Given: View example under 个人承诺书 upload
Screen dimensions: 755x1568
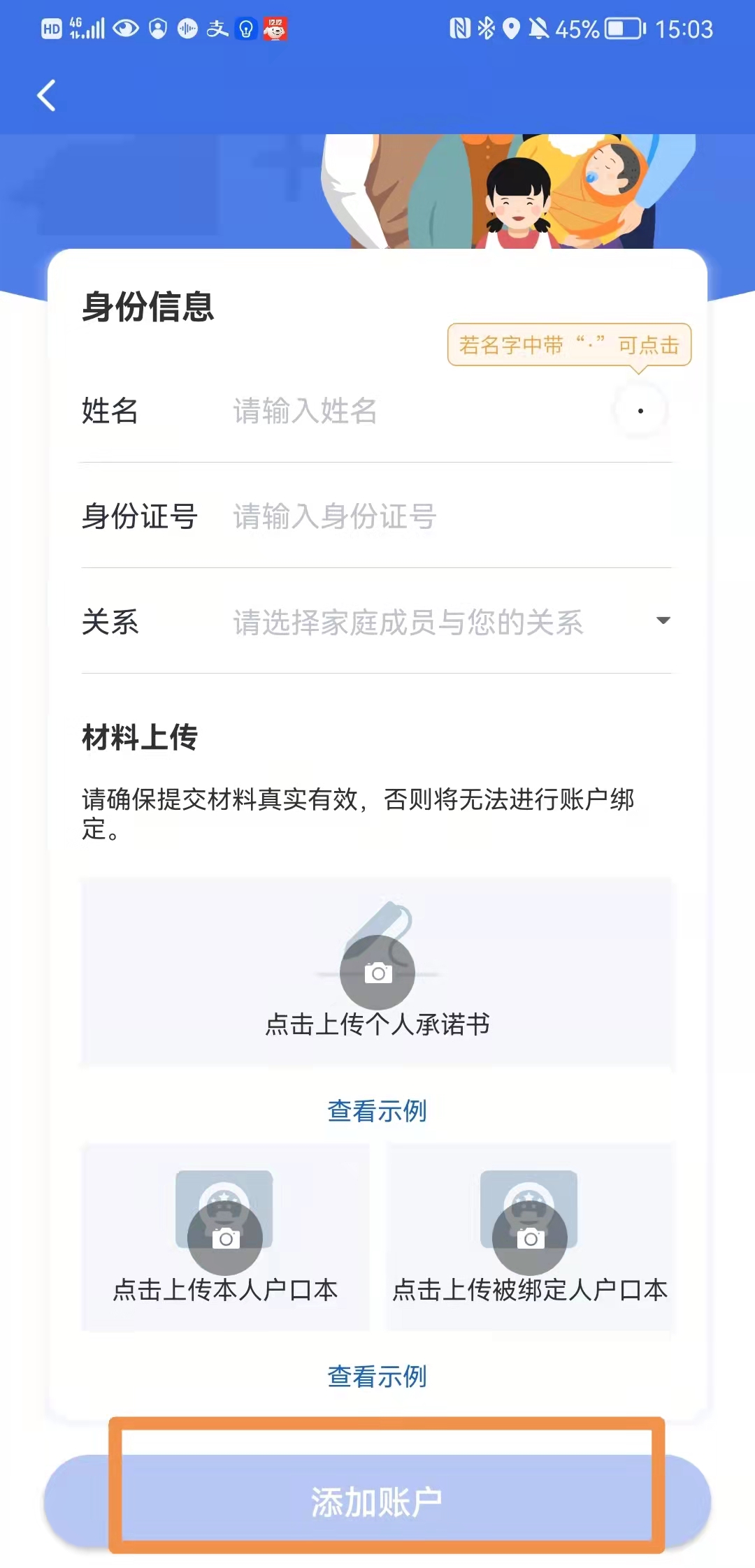Looking at the screenshot, I should [377, 1111].
